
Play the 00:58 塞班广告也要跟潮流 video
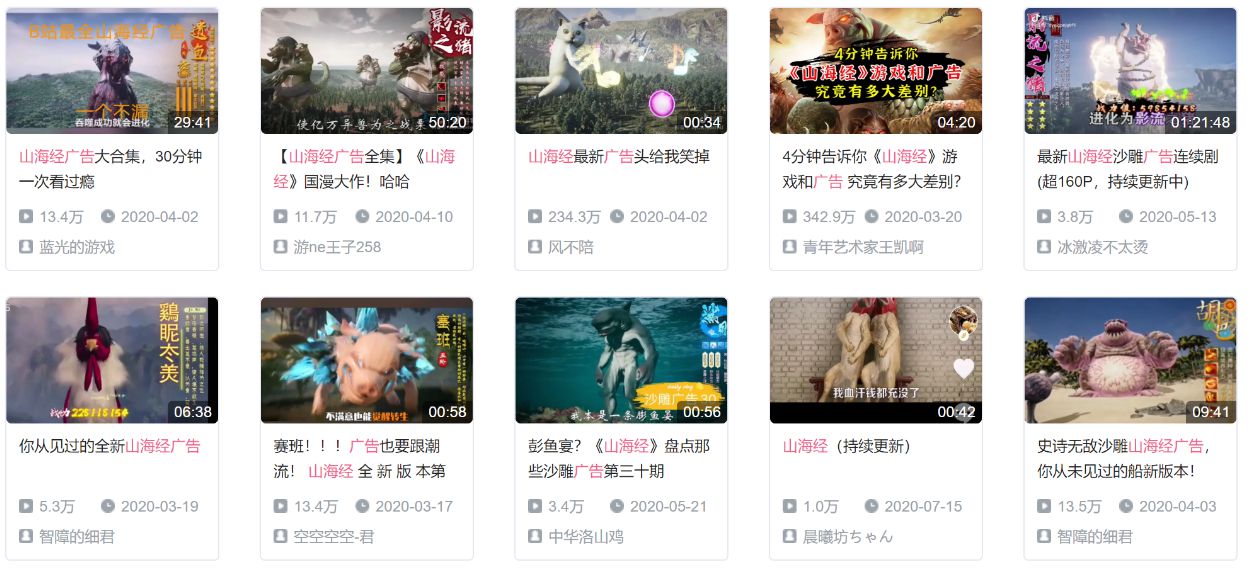[366, 360]
